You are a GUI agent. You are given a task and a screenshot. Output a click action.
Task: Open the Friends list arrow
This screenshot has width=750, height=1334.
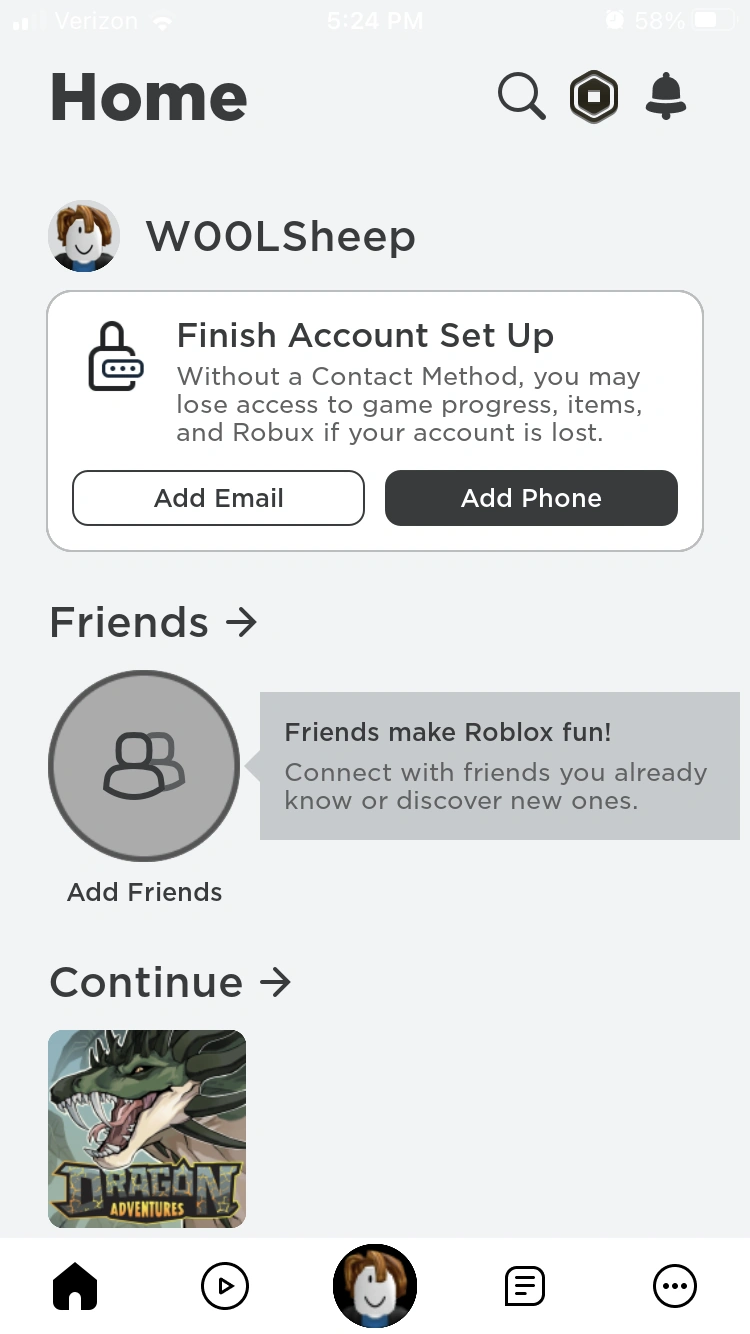point(241,622)
